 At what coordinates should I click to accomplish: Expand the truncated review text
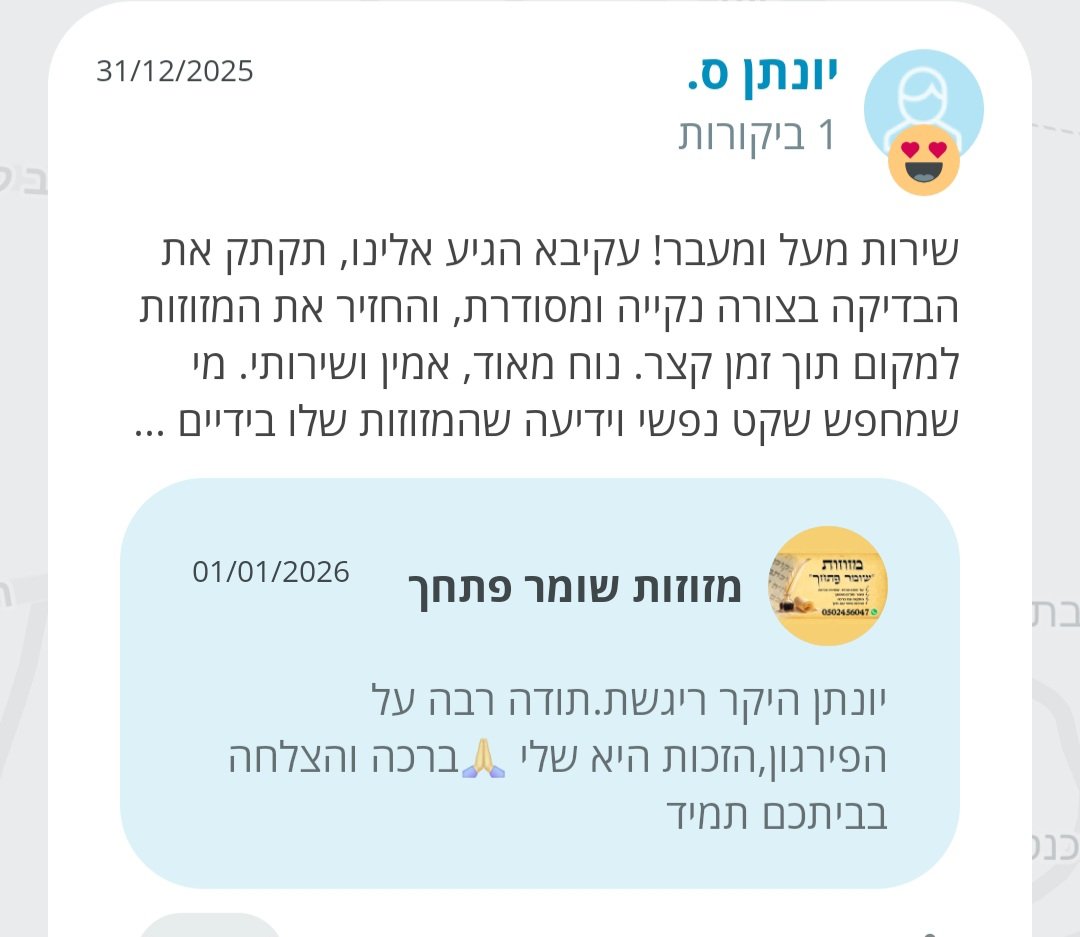[x=157, y=423]
